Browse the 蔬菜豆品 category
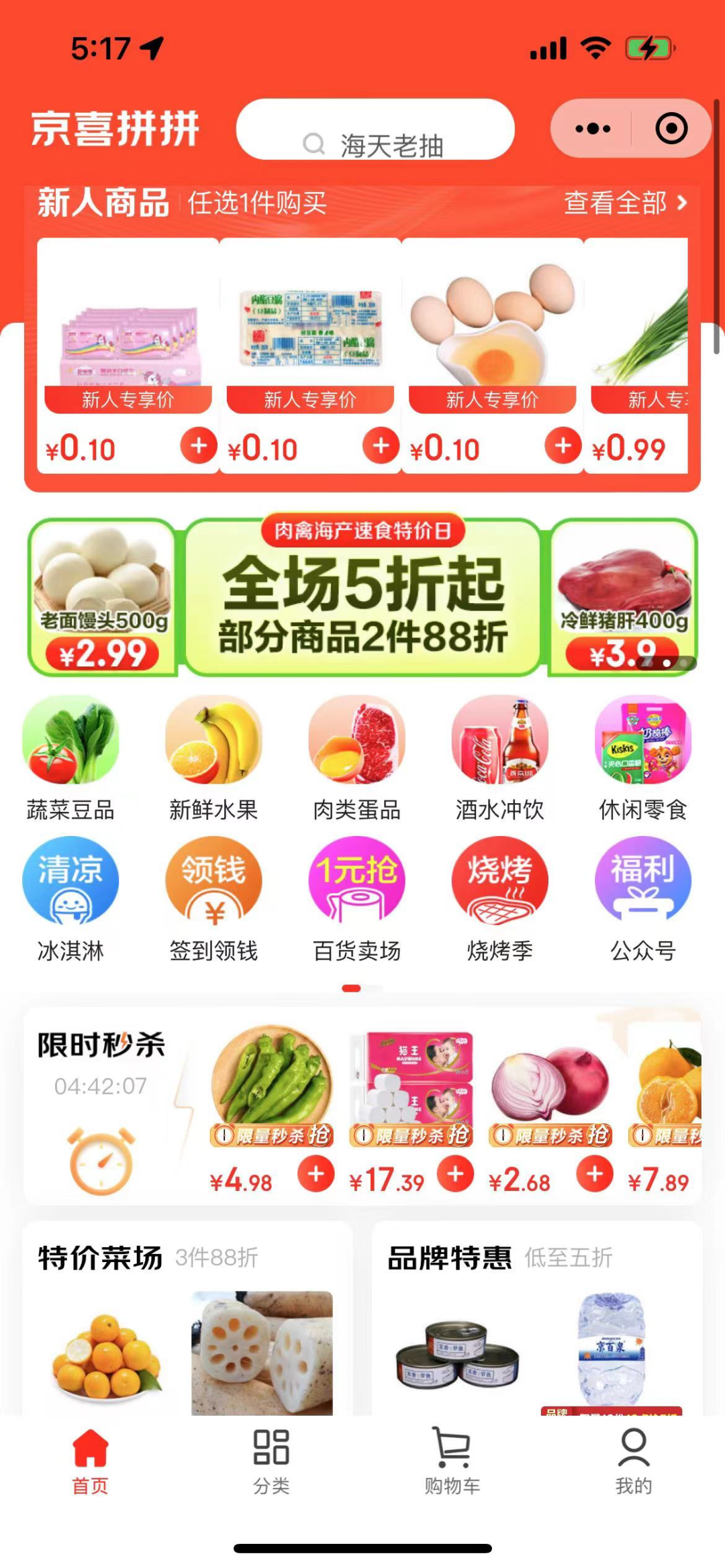The height and width of the screenshot is (1568, 725). tap(70, 758)
